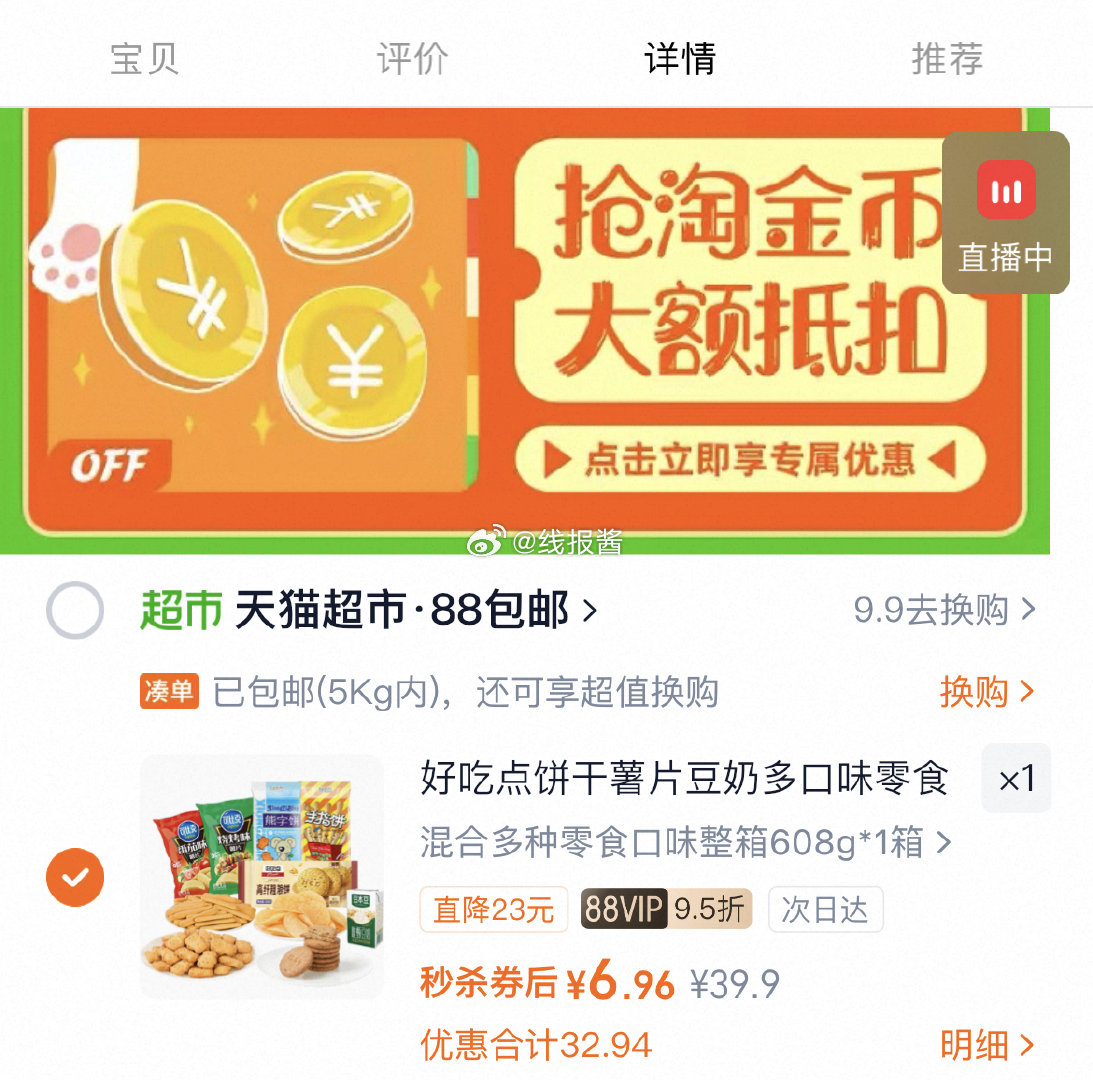Viewport: 1093px width, 1080px height.
Task: Switch to the 详情 tab
Action: tap(680, 59)
